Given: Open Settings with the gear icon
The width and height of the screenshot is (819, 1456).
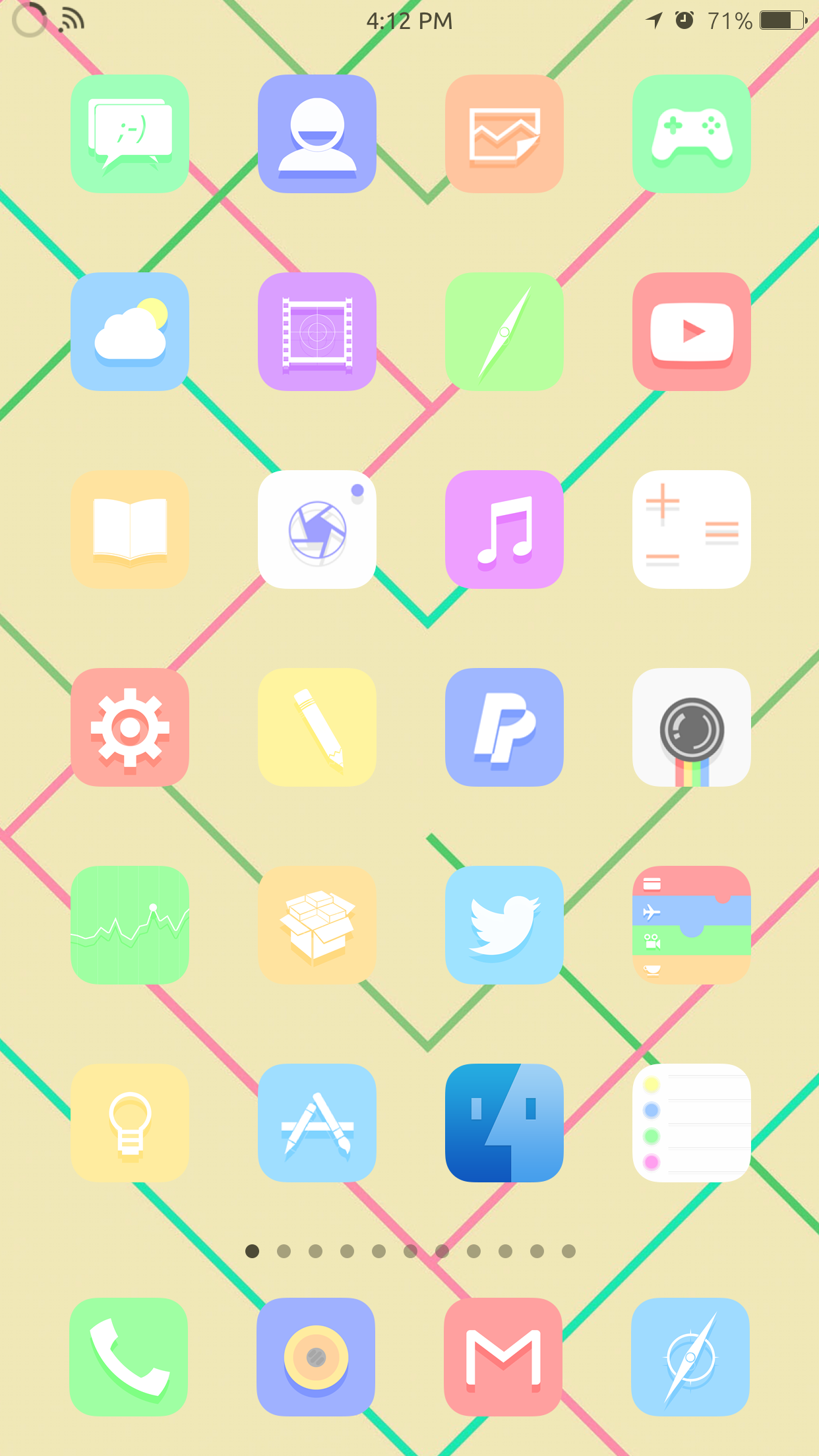Looking at the screenshot, I should pyautogui.click(x=130, y=727).
